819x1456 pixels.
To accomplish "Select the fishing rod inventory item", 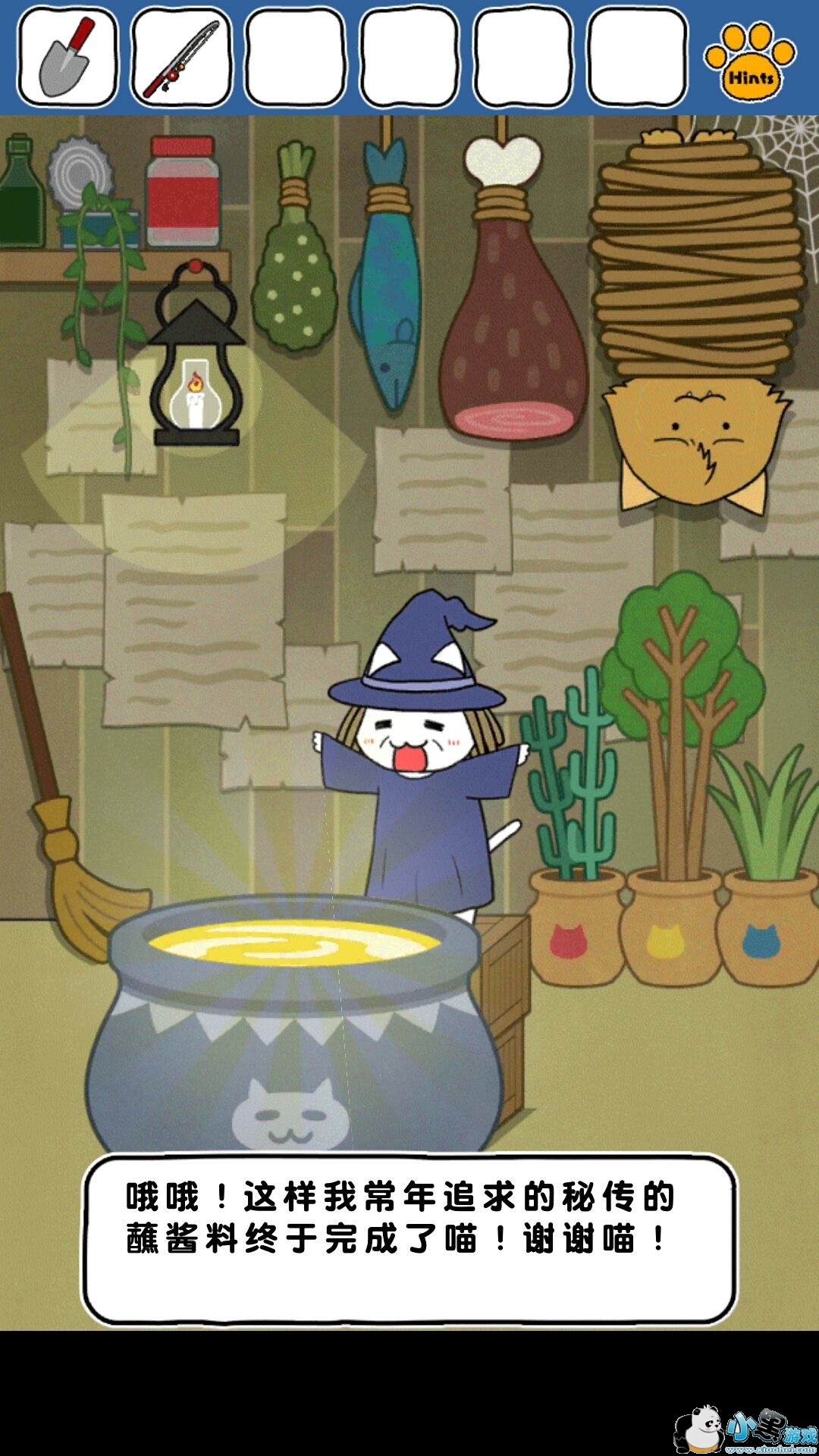I will (181, 58).
